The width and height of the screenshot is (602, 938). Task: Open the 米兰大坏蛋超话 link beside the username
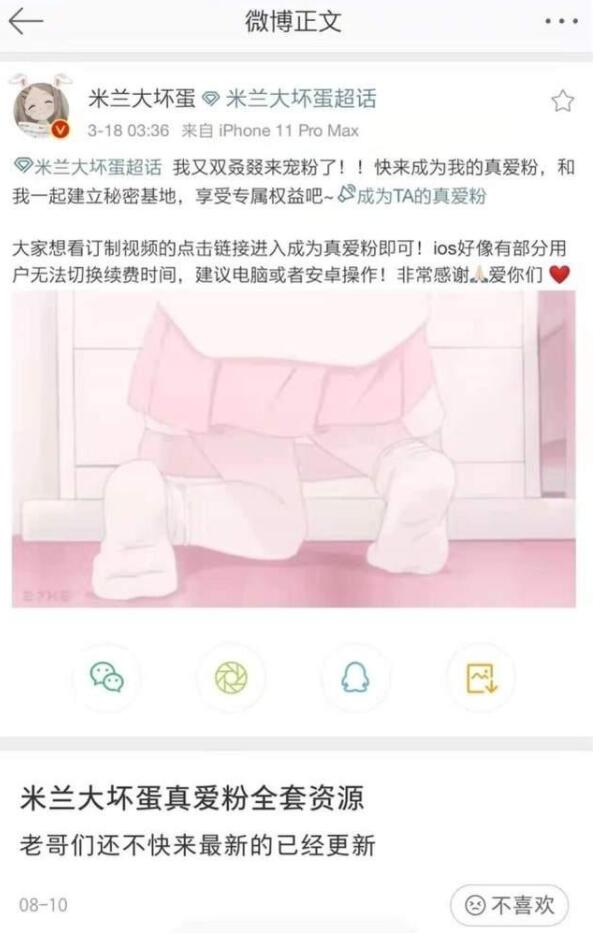pyautogui.click(x=289, y=98)
